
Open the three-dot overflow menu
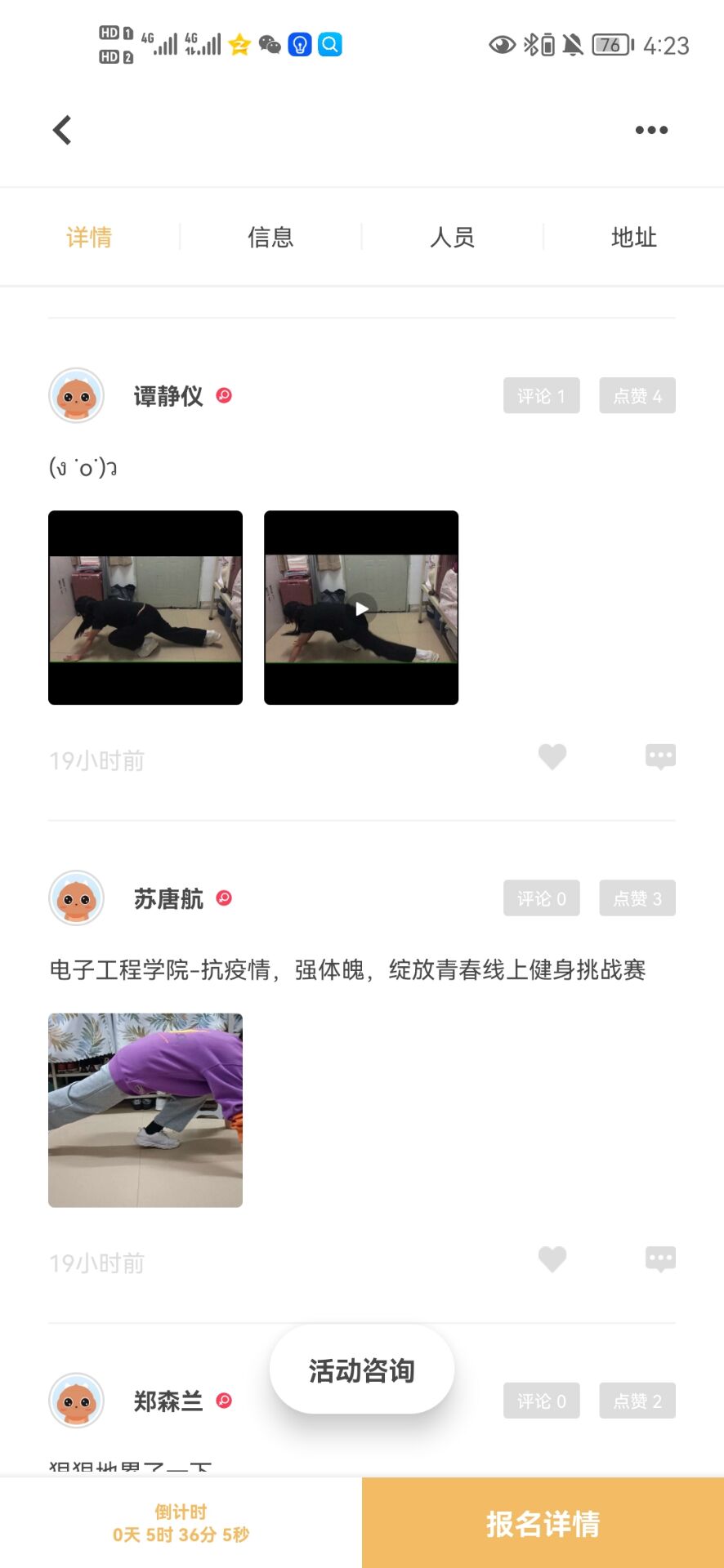pyautogui.click(x=651, y=130)
